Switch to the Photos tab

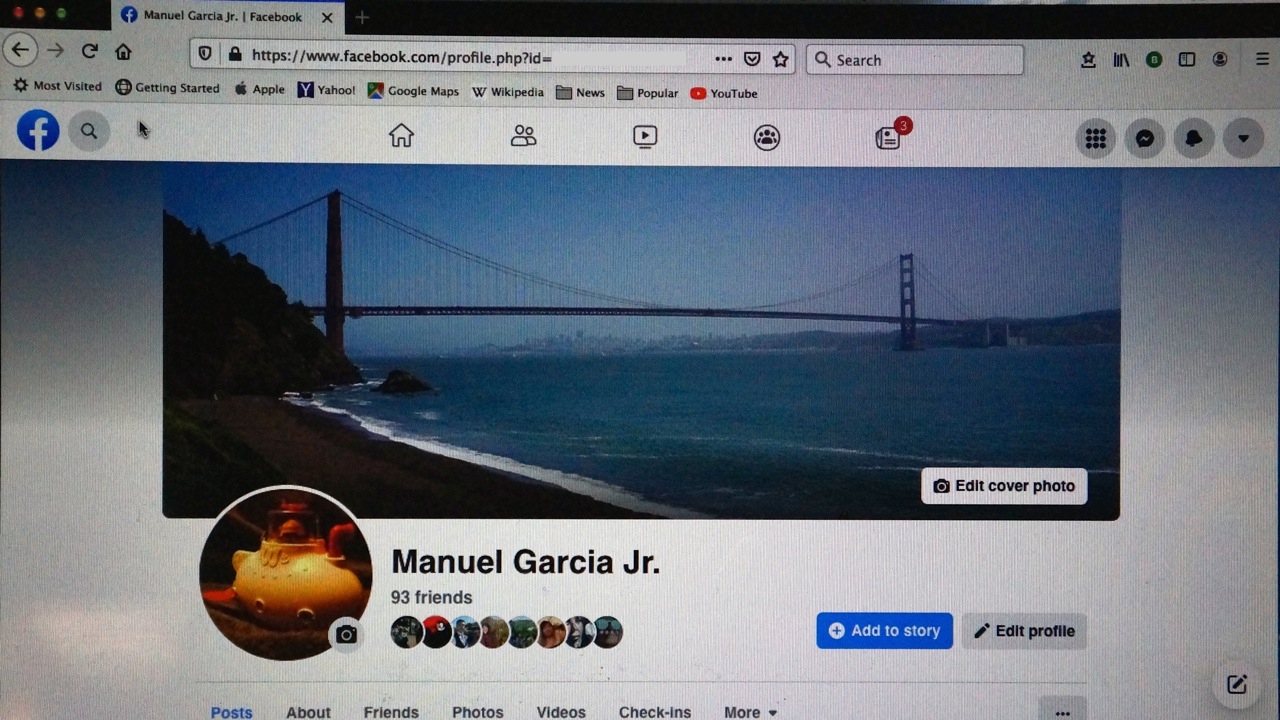pos(477,712)
